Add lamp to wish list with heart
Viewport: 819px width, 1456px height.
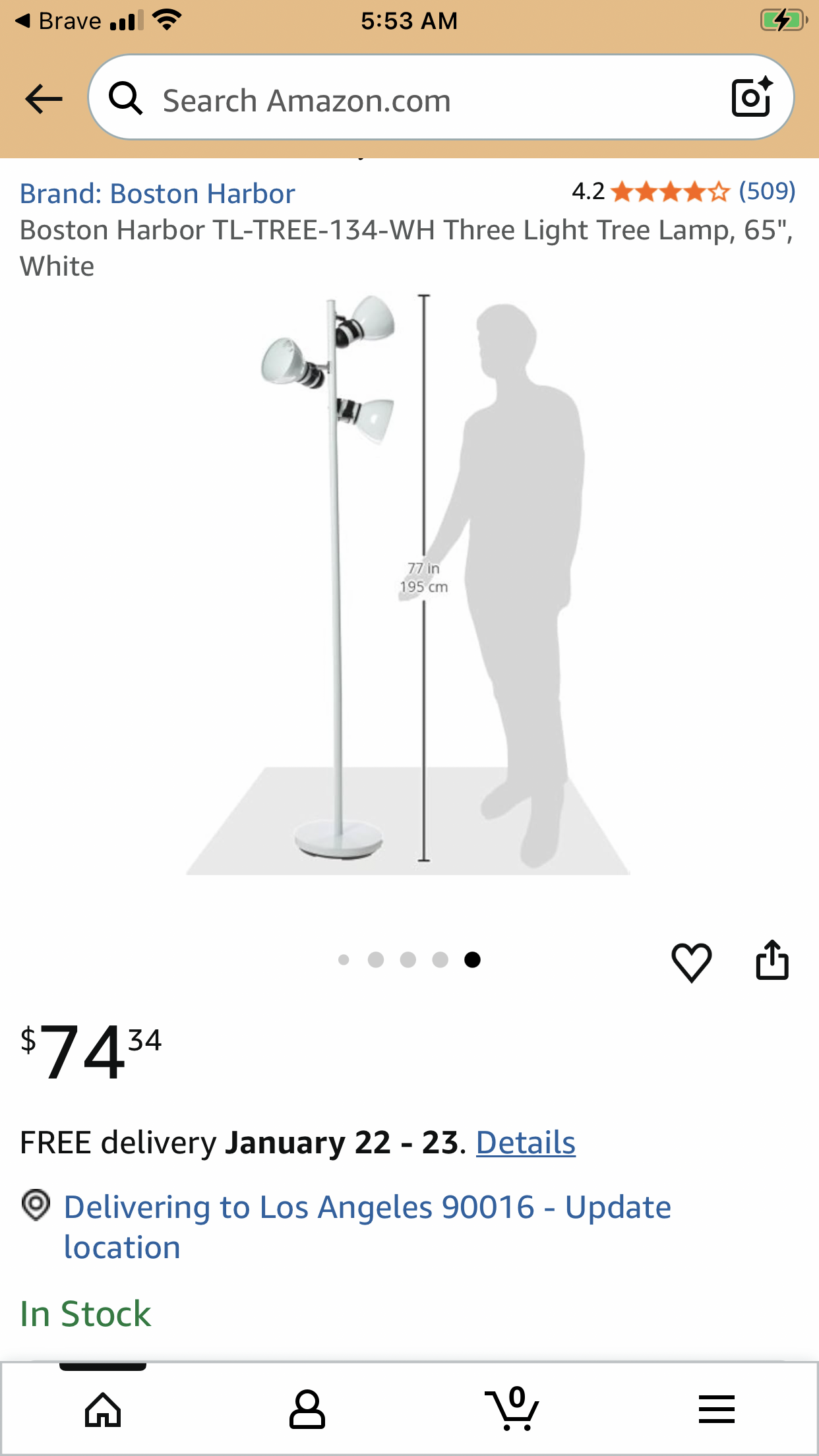pos(691,962)
